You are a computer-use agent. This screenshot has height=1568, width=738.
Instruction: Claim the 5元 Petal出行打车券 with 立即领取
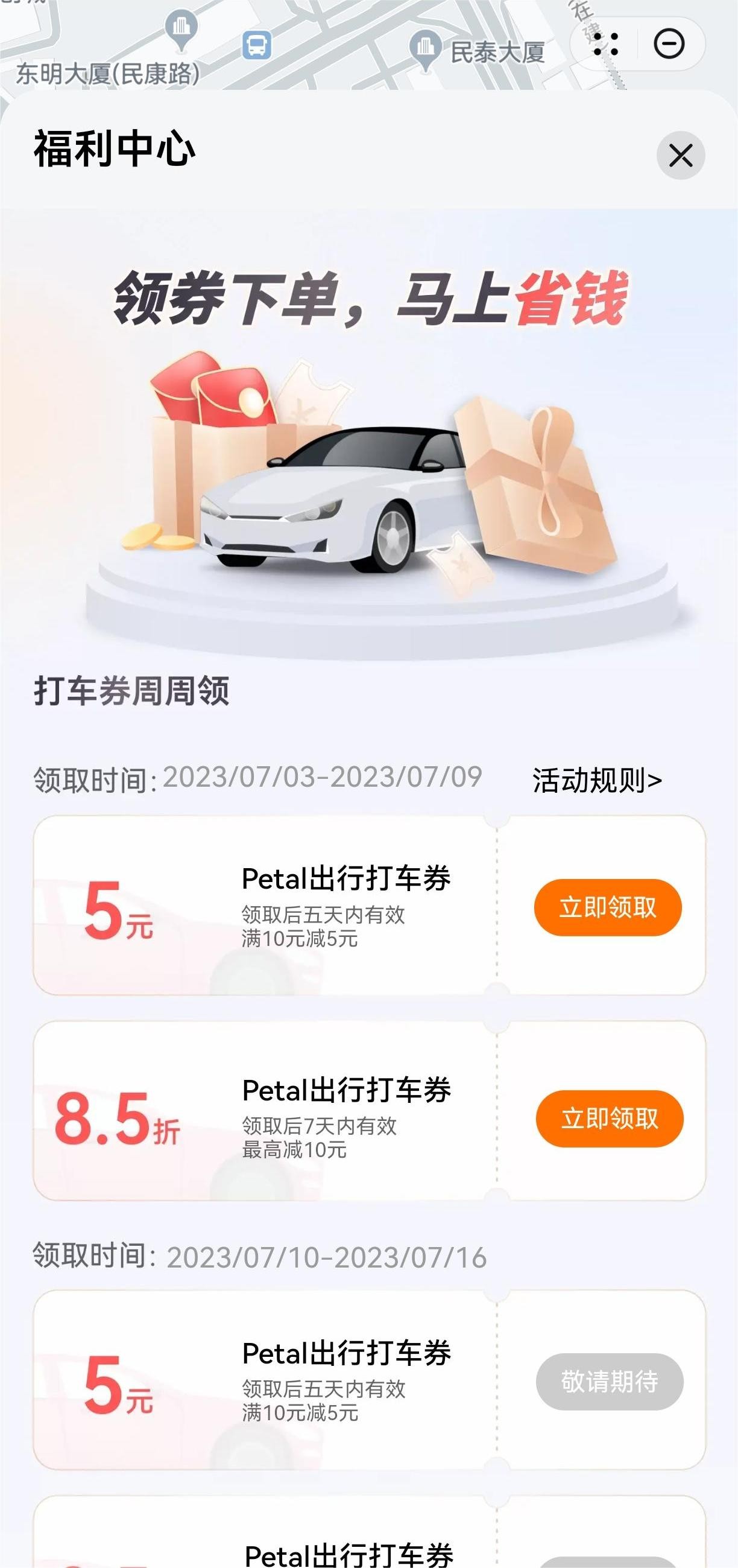pos(607,907)
